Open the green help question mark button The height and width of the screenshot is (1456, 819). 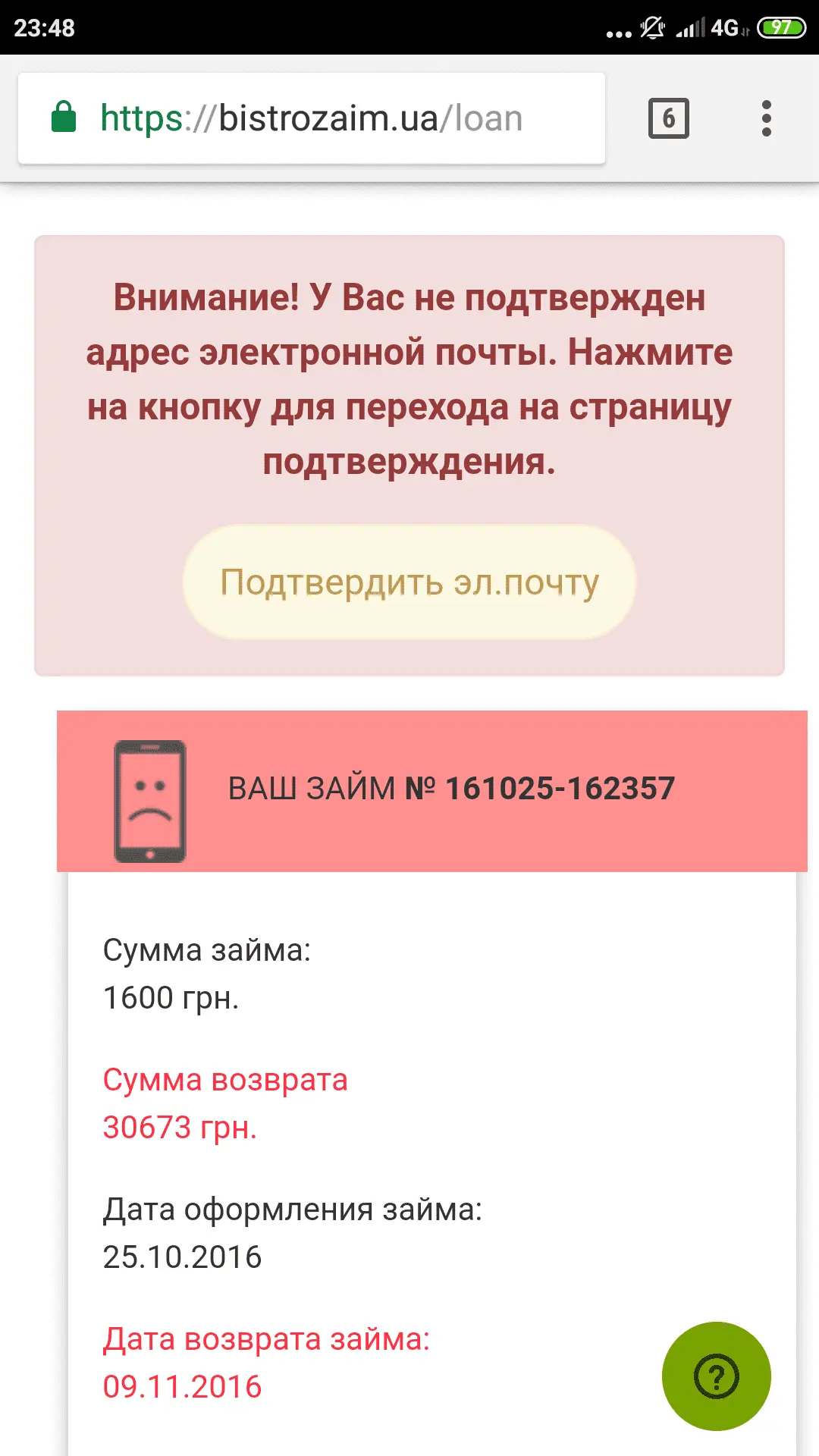[716, 1376]
